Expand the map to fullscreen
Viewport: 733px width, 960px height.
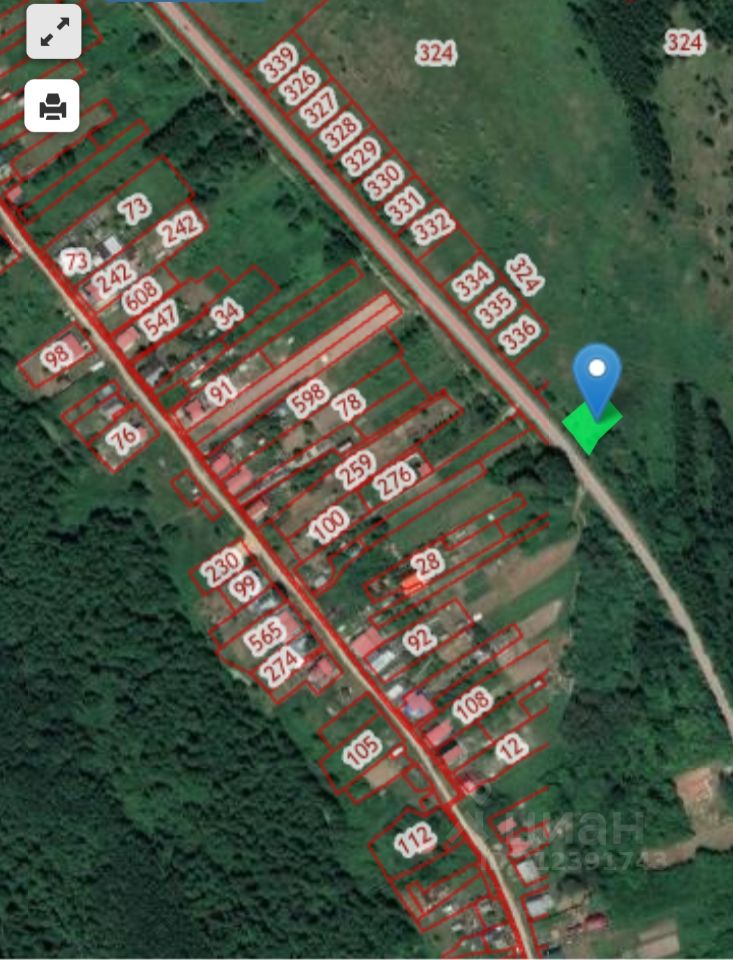pos(52,33)
